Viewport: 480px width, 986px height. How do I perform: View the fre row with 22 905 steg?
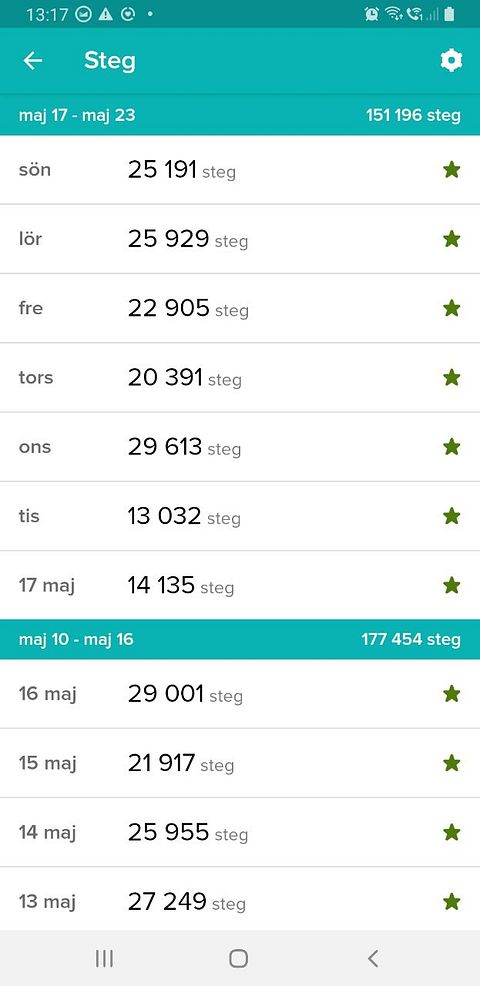(240, 308)
